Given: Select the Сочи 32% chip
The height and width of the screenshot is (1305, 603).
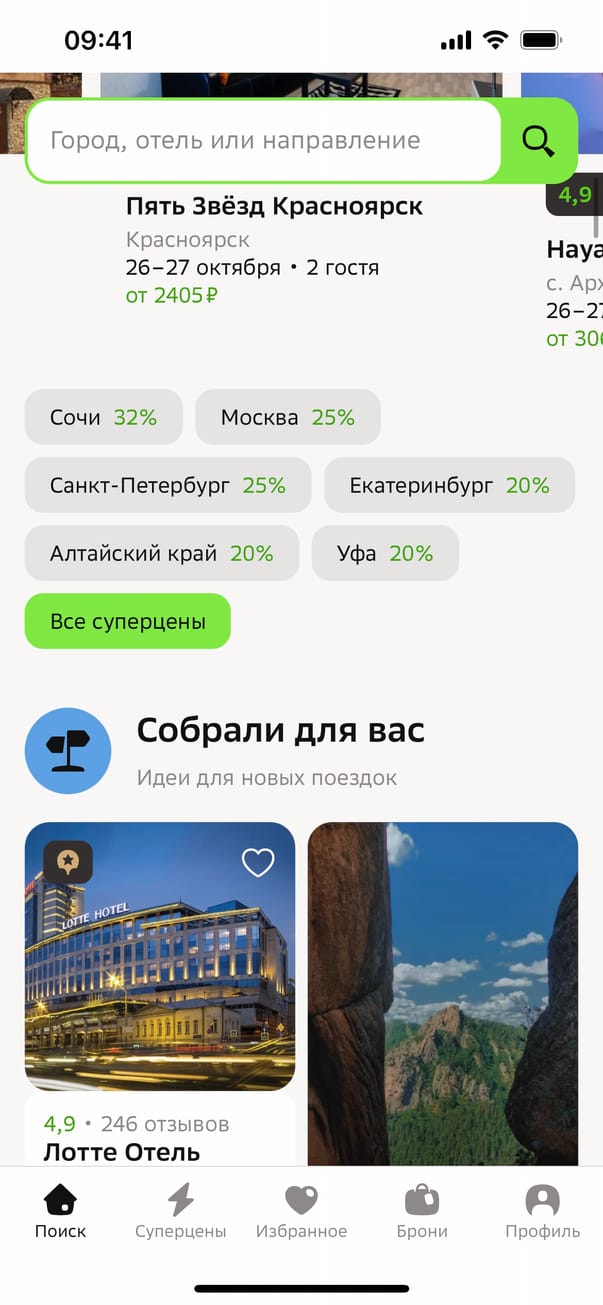Looking at the screenshot, I should 103,417.
